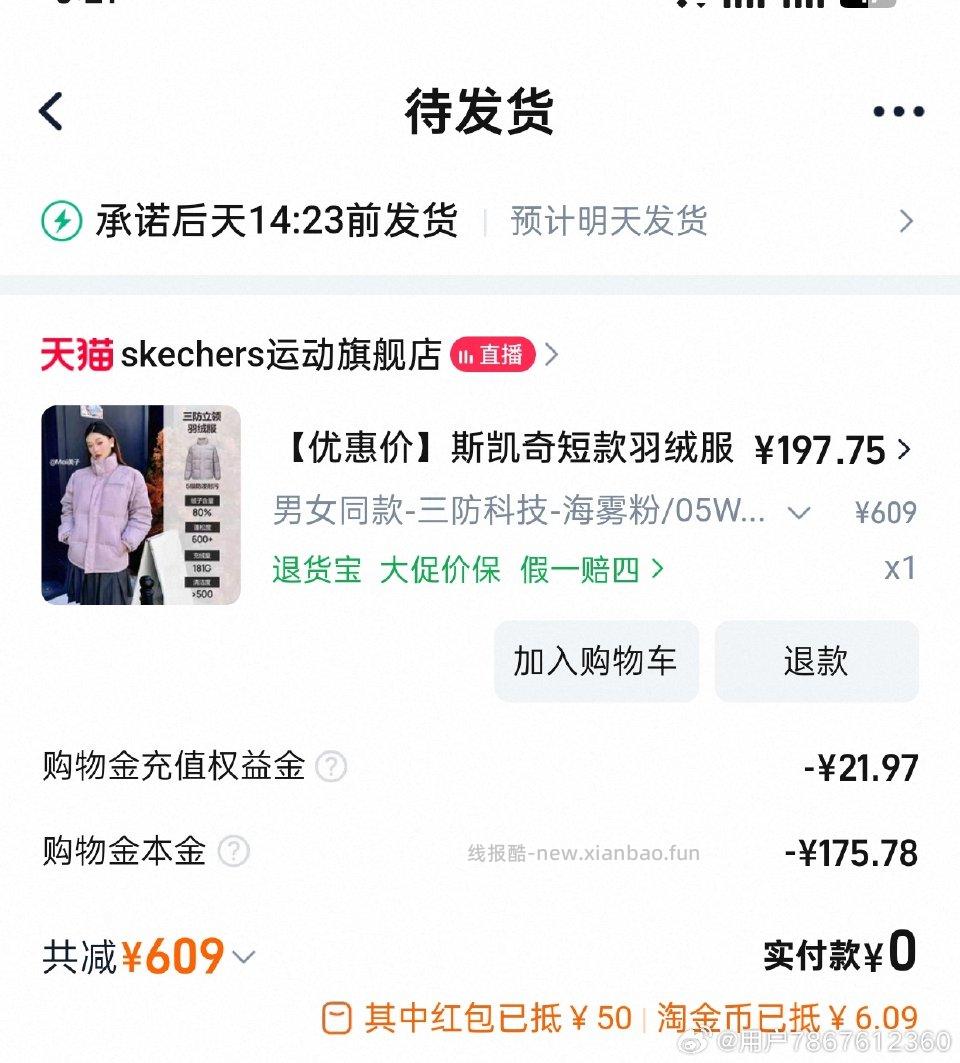Click the green lightning delivery icon
The image size is (960, 1063).
pos(62,220)
